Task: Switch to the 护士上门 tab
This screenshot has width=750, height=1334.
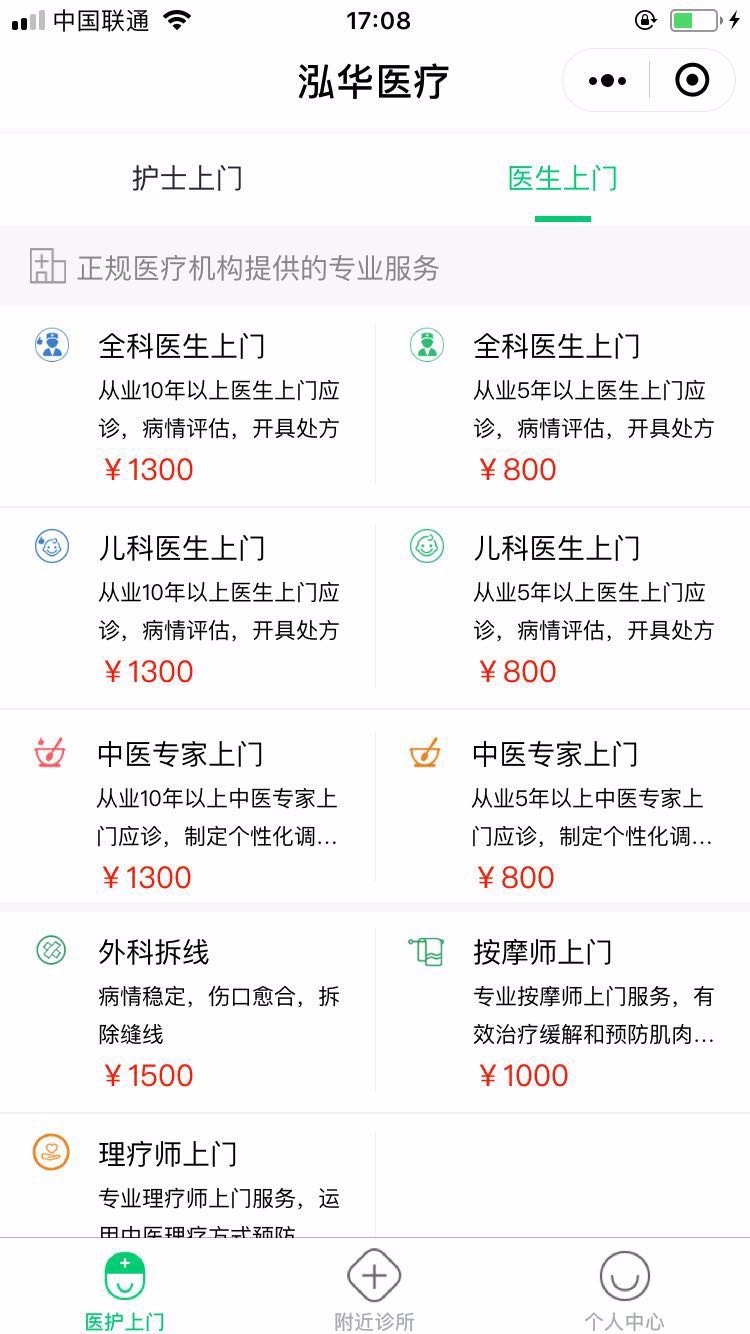Action: click(x=188, y=179)
